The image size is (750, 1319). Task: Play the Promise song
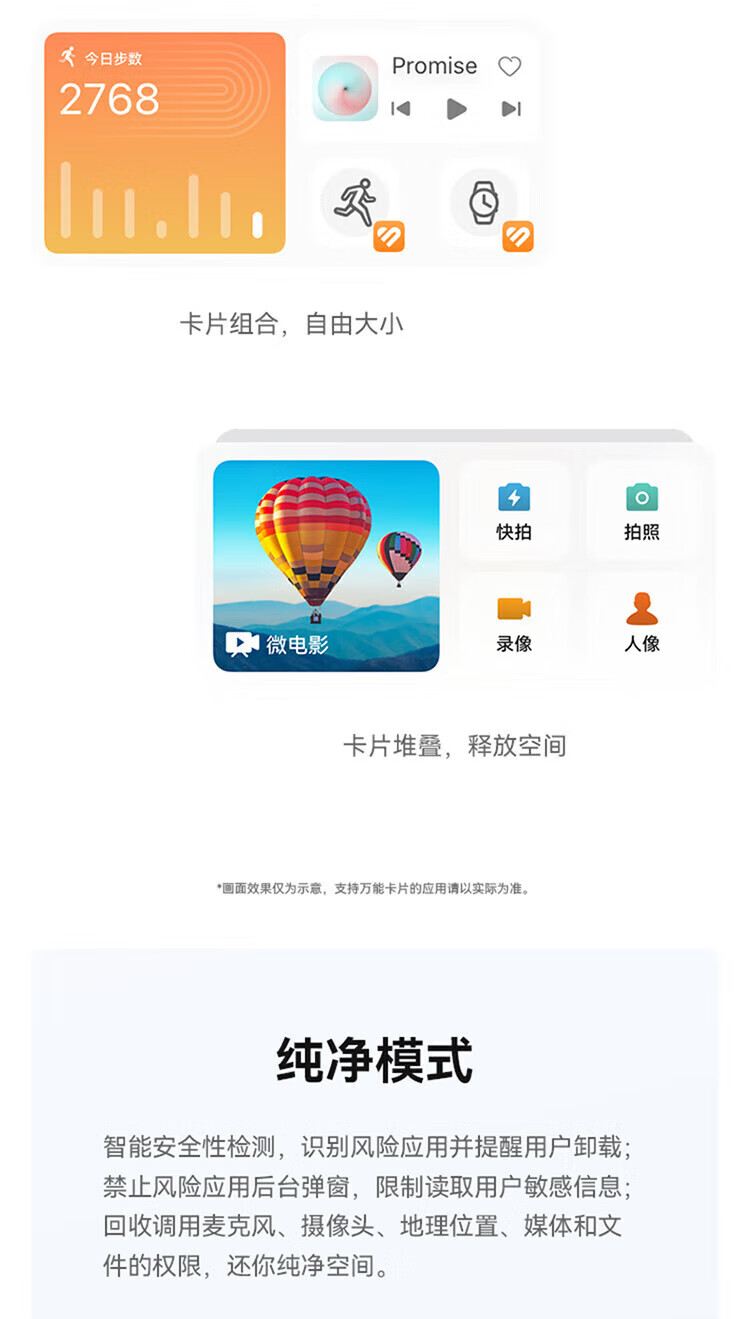[x=455, y=110]
